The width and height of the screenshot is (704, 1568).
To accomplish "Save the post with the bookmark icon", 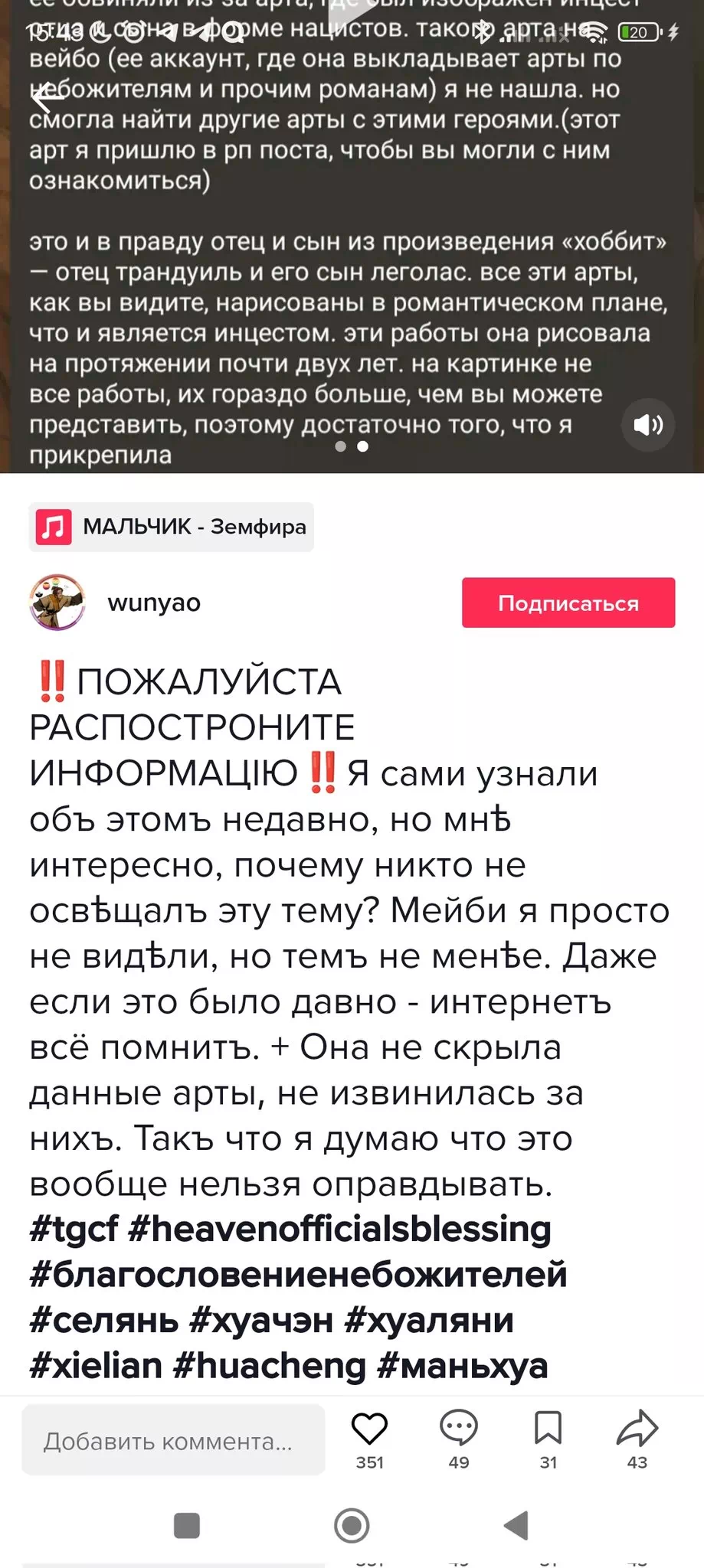I will pyautogui.click(x=548, y=1429).
